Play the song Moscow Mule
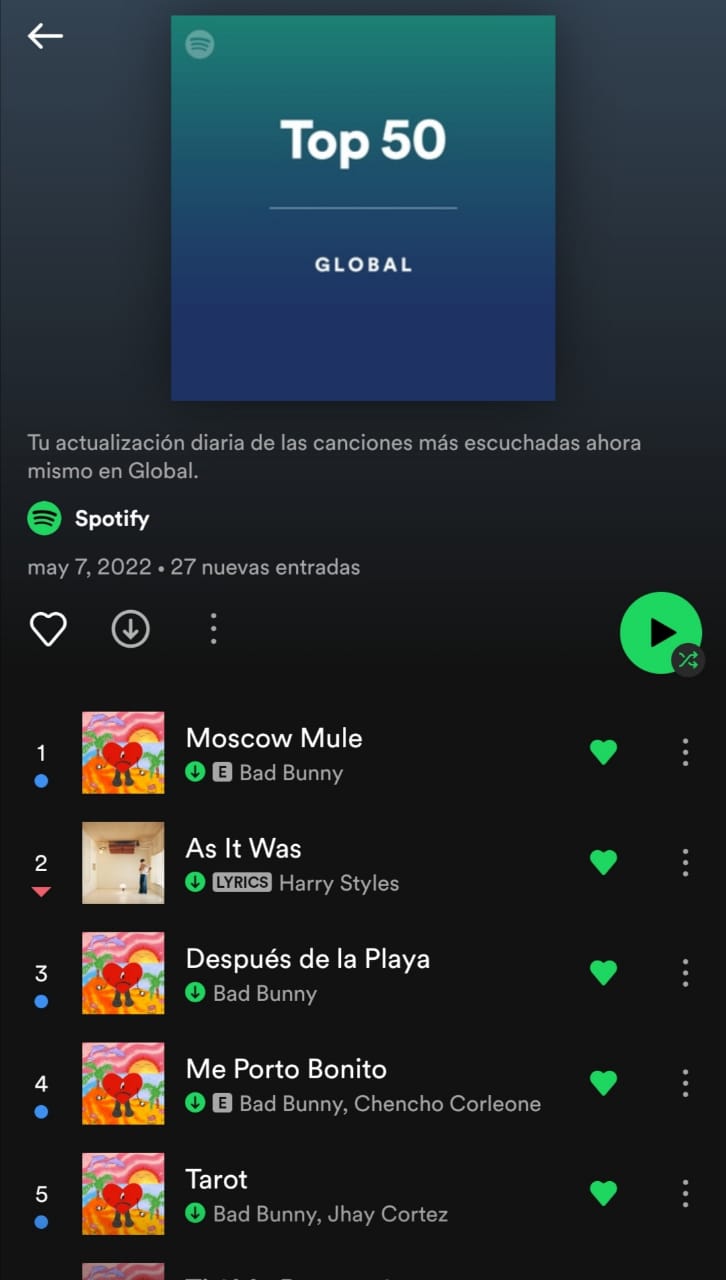The image size is (726, 1280). (274, 739)
